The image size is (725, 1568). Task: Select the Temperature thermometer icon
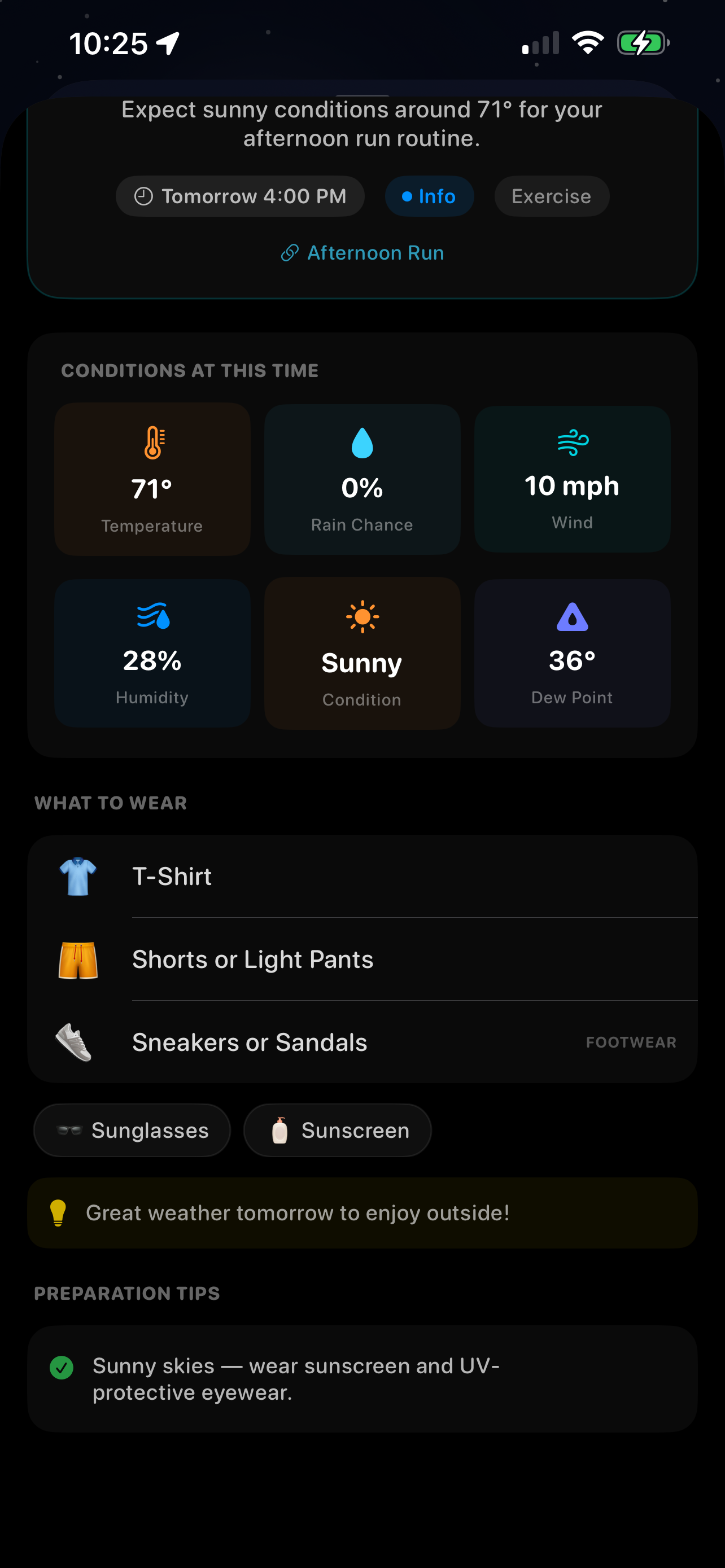pyautogui.click(x=152, y=443)
